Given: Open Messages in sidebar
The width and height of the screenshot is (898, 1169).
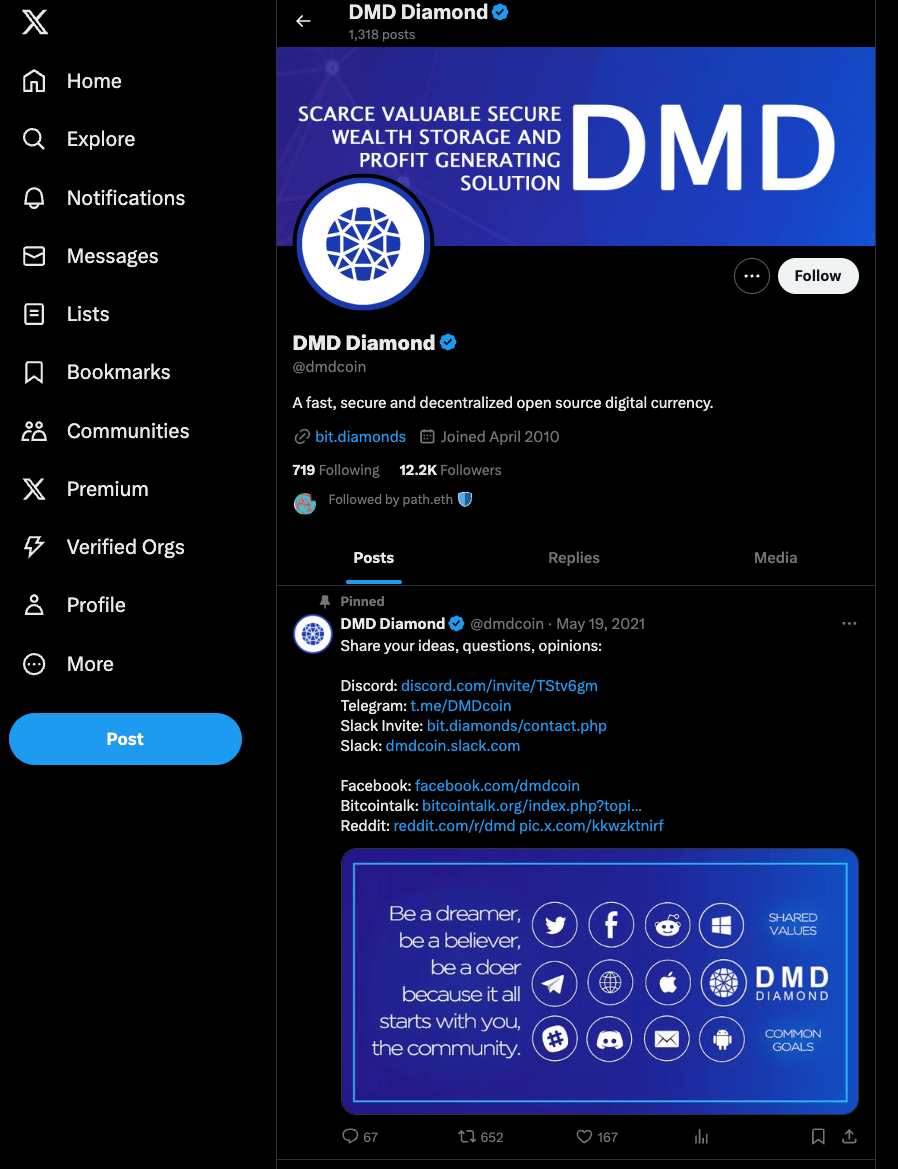Looking at the screenshot, I should point(112,256).
